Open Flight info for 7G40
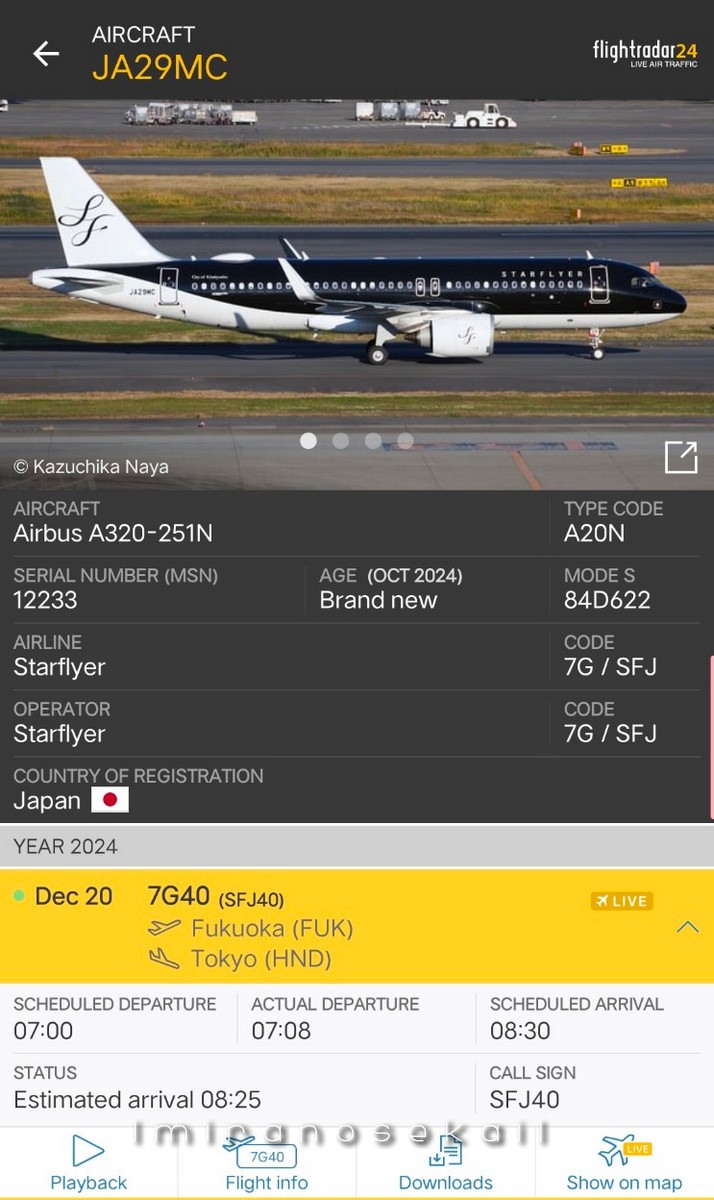Viewport: 714px width, 1200px height. (x=267, y=1164)
